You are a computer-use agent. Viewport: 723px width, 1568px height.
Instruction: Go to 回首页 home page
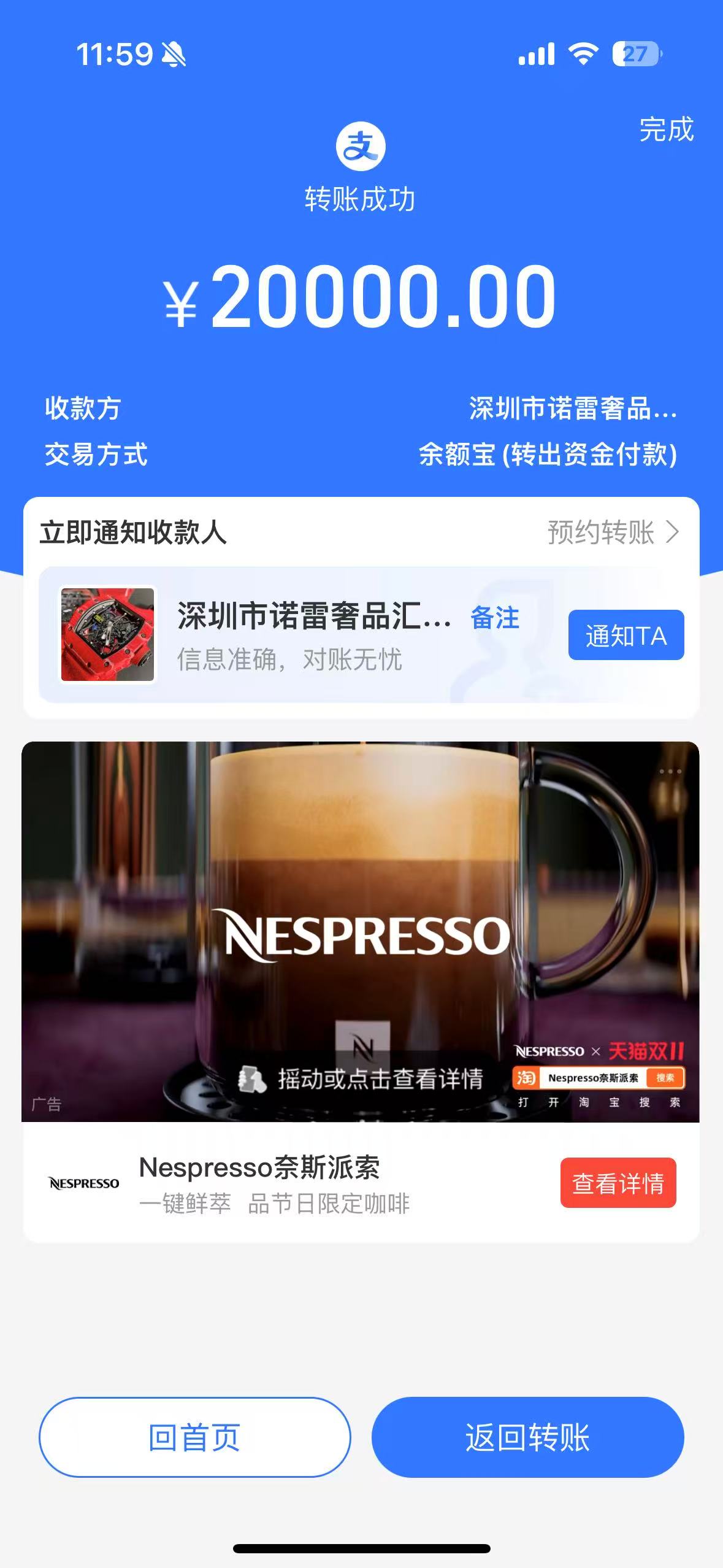194,1437
